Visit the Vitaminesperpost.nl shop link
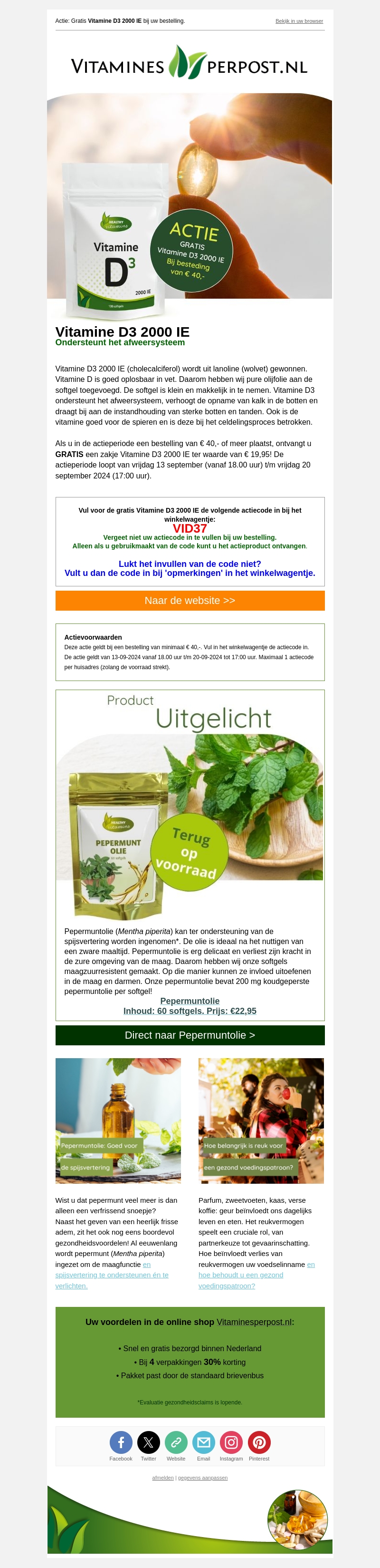380x1568 pixels. pyautogui.click(x=254, y=1322)
